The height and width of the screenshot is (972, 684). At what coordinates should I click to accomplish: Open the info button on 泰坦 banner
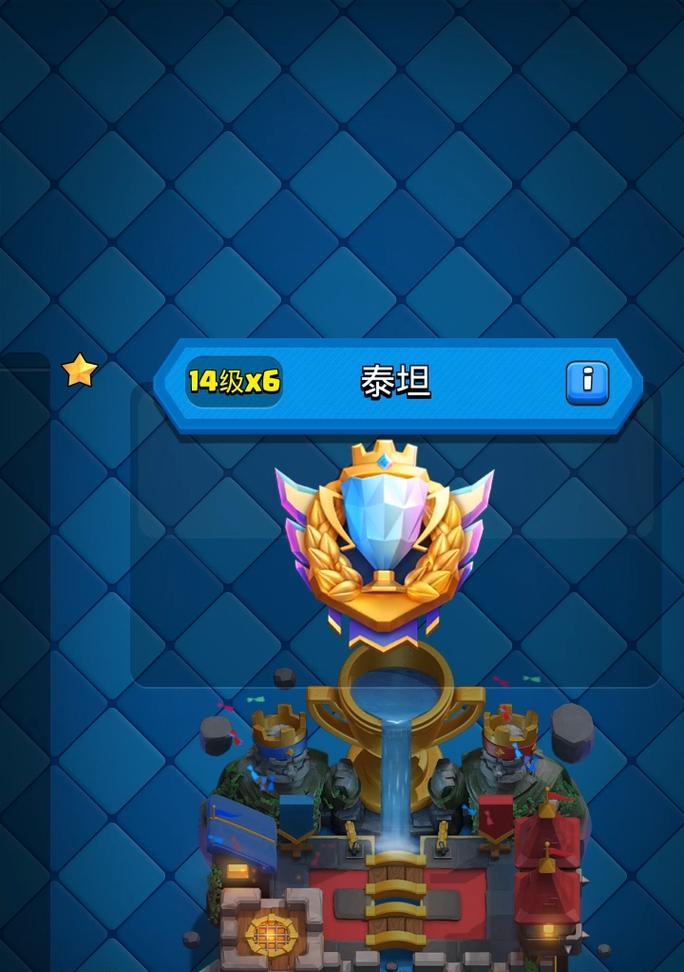(587, 382)
